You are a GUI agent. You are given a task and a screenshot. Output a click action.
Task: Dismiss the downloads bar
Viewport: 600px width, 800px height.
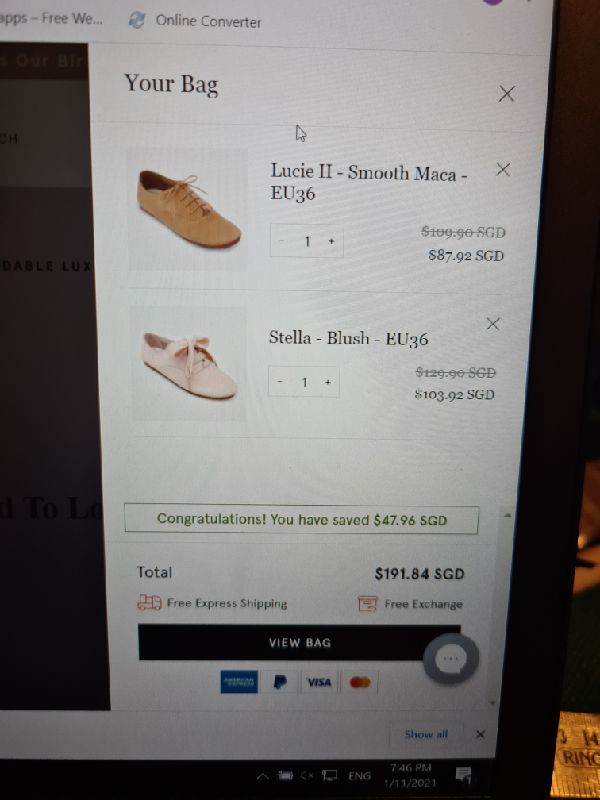(480, 734)
